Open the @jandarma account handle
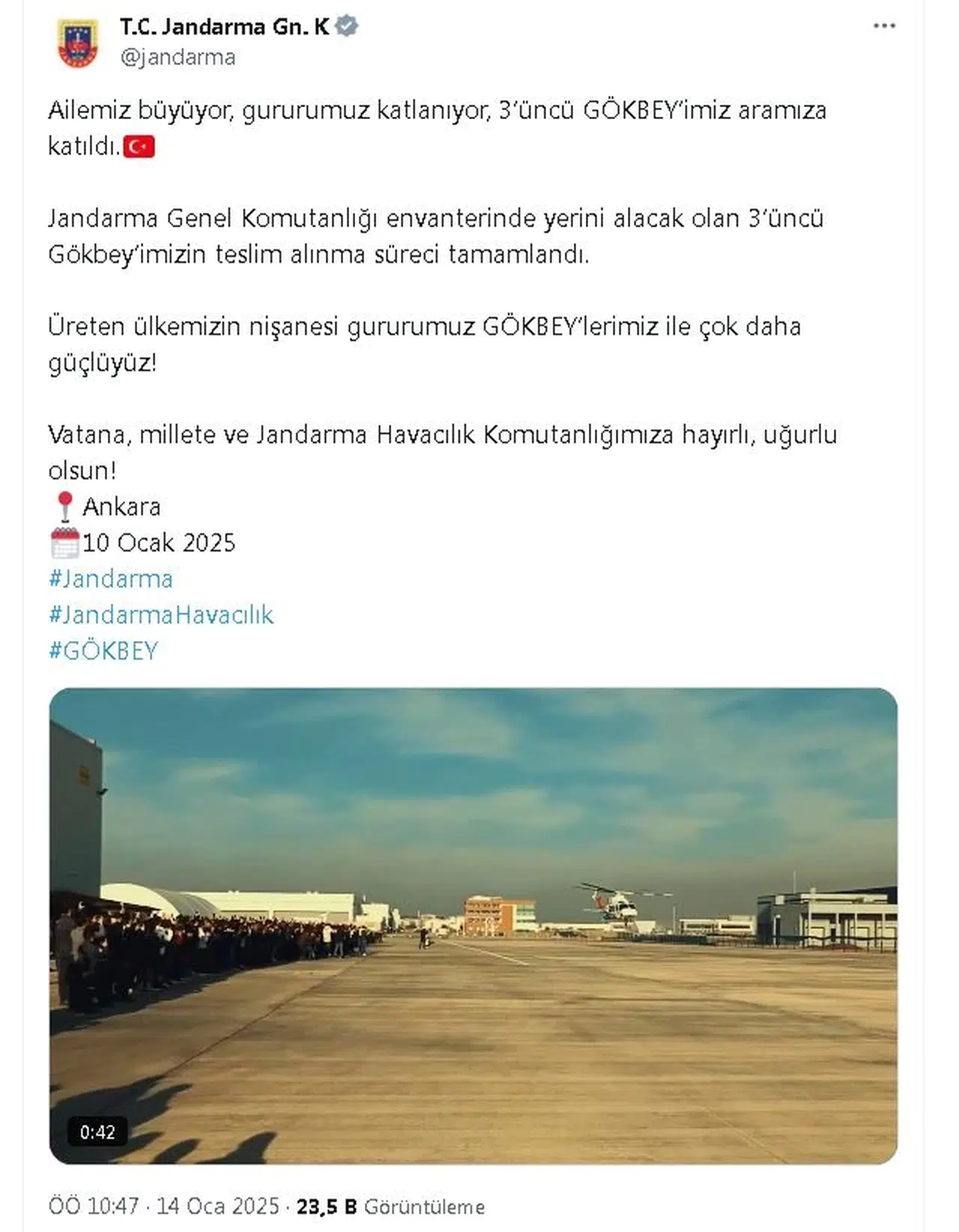The width and height of the screenshot is (959, 1232). [178, 58]
